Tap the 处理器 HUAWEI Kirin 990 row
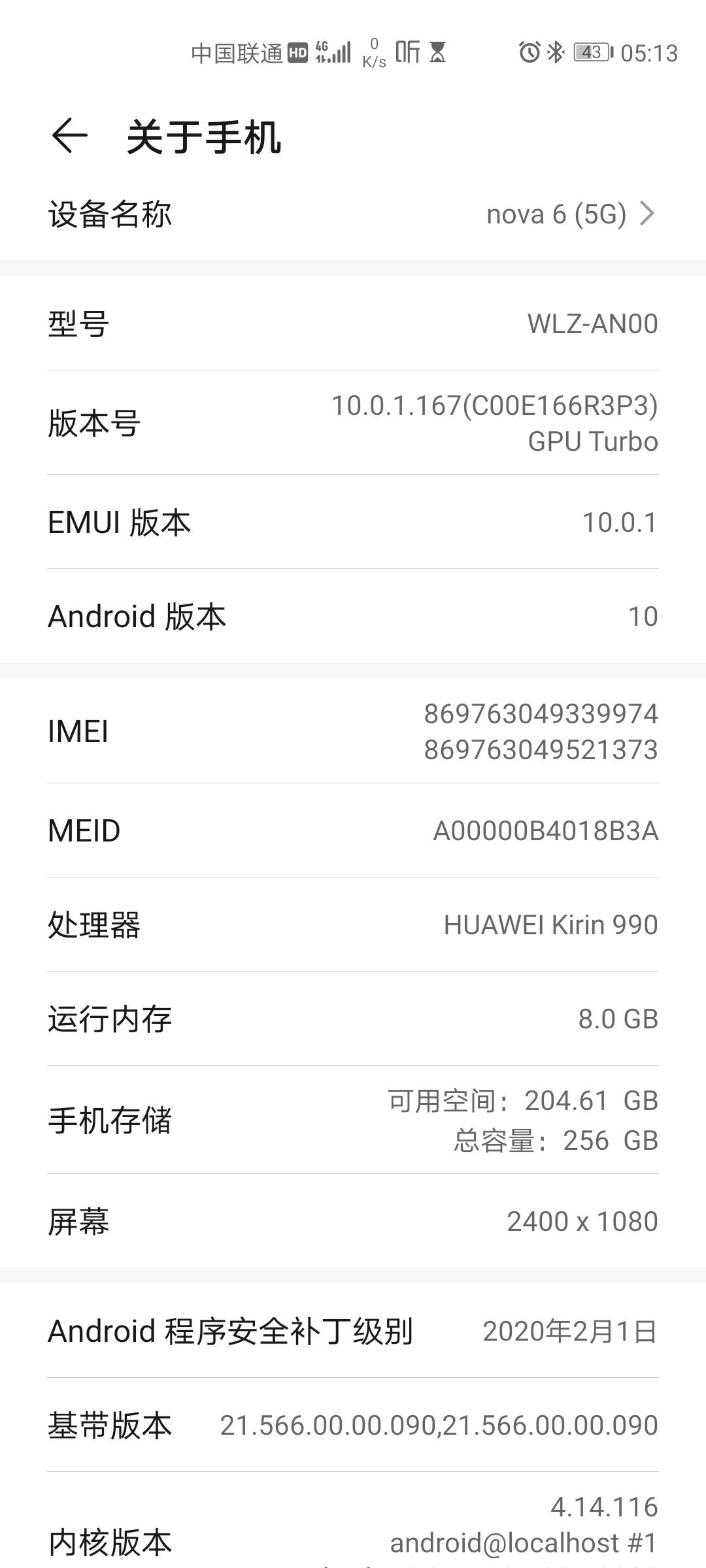 click(353, 924)
